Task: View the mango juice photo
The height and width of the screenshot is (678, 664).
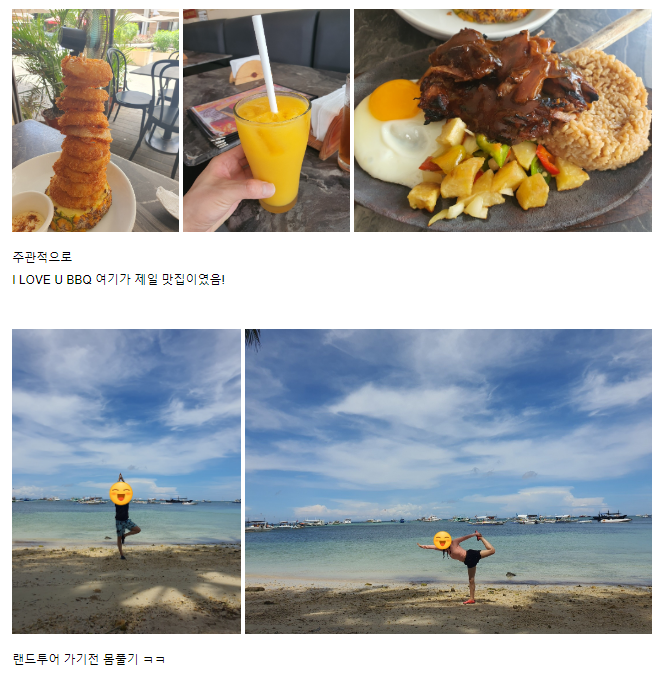Action: (x=266, y=121)
